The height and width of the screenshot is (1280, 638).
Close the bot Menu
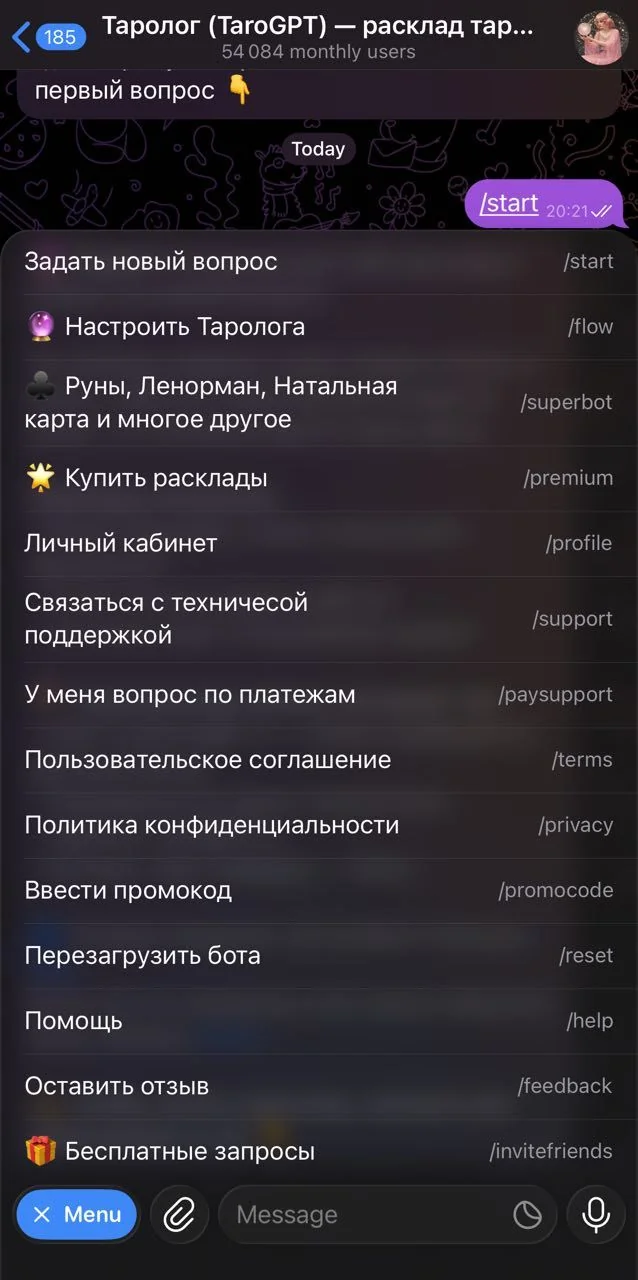tap(77, 1215)
